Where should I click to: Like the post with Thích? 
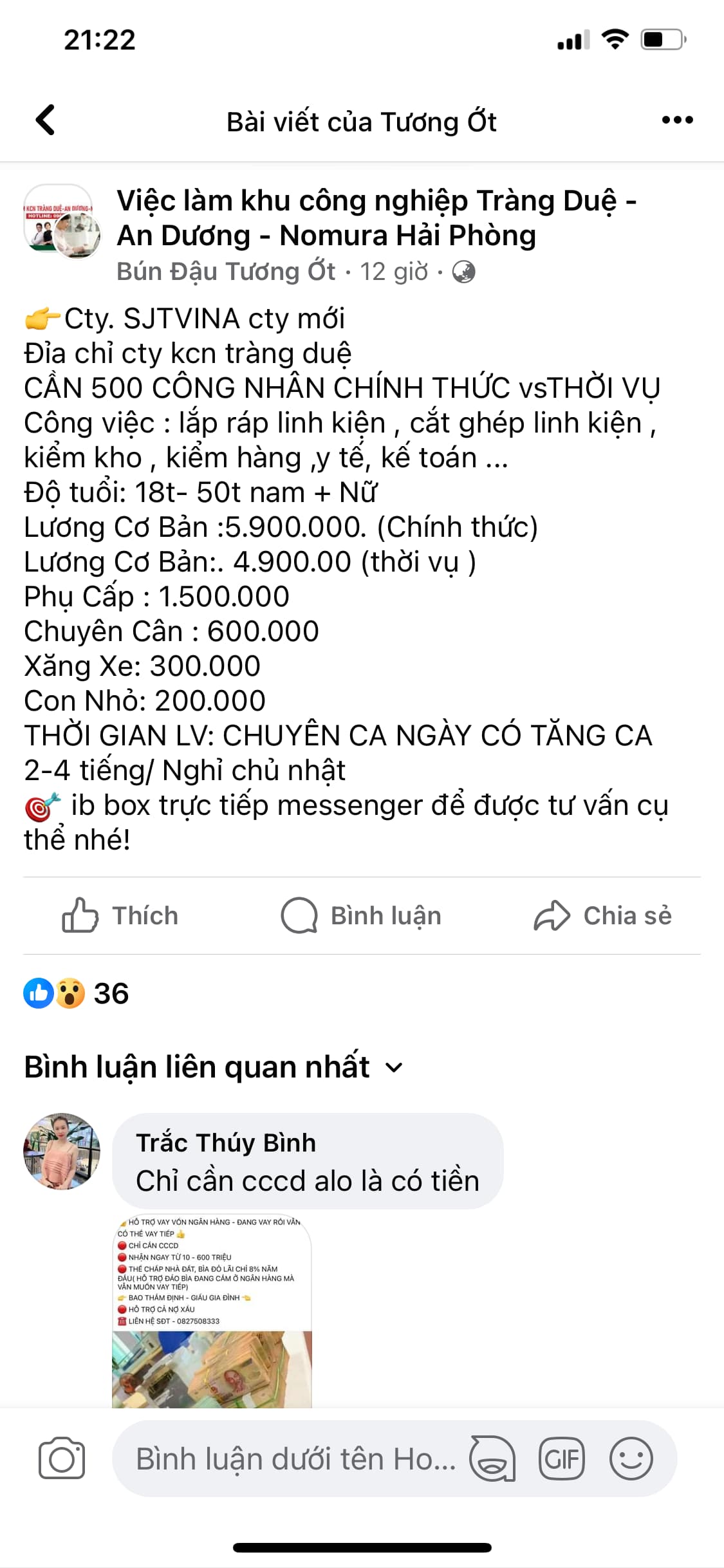coord(120,915)
